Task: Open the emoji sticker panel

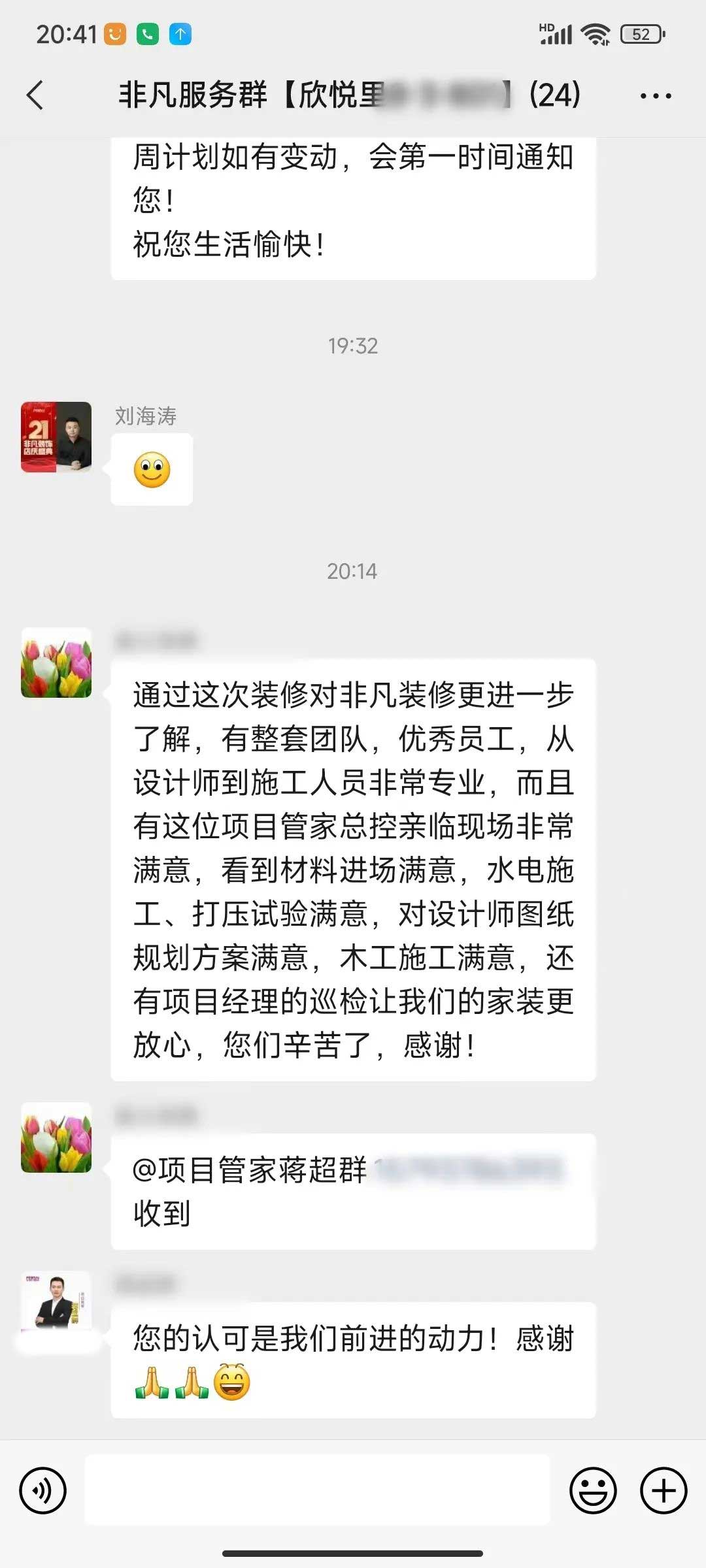Action: pos(593,1490)
